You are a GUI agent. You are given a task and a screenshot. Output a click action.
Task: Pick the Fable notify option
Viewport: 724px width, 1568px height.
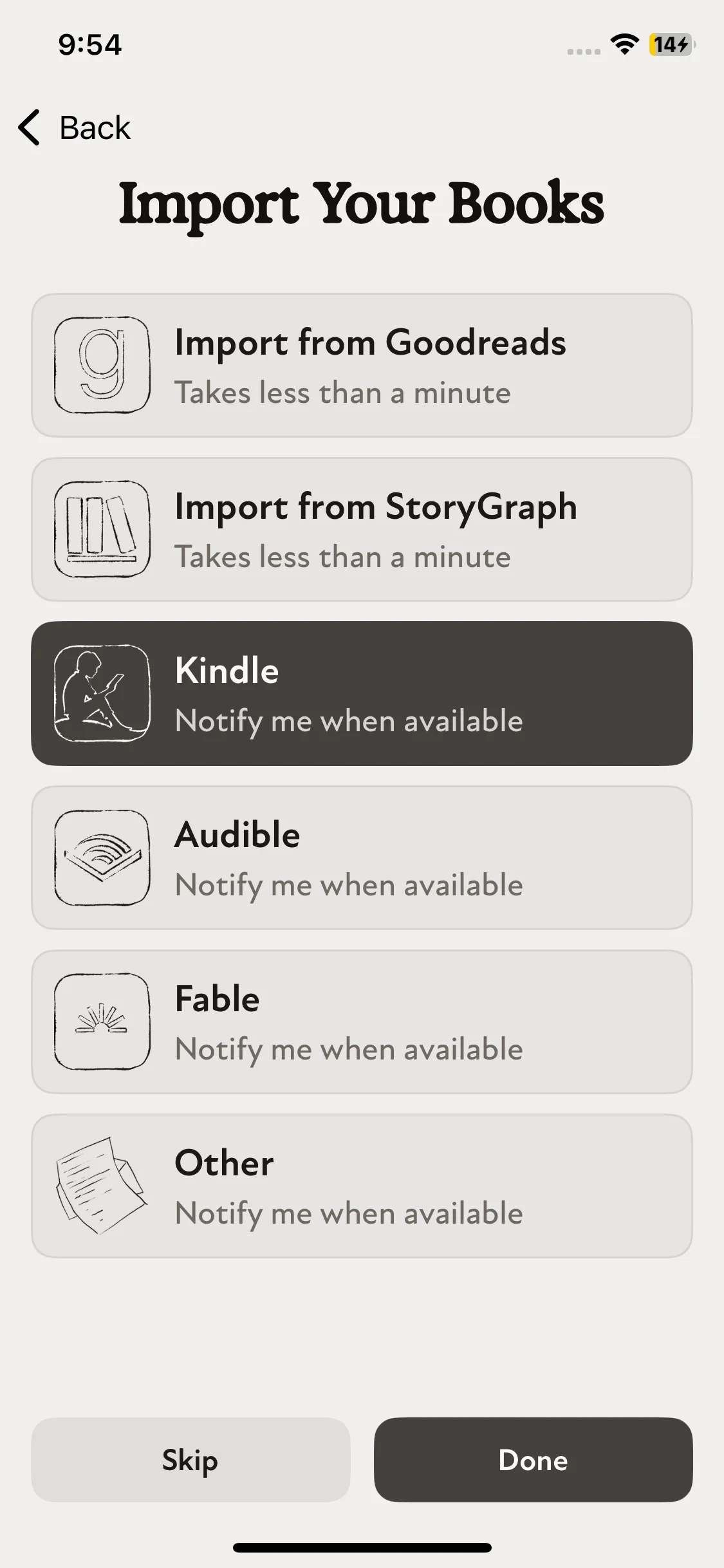(x=362, y=1022)
